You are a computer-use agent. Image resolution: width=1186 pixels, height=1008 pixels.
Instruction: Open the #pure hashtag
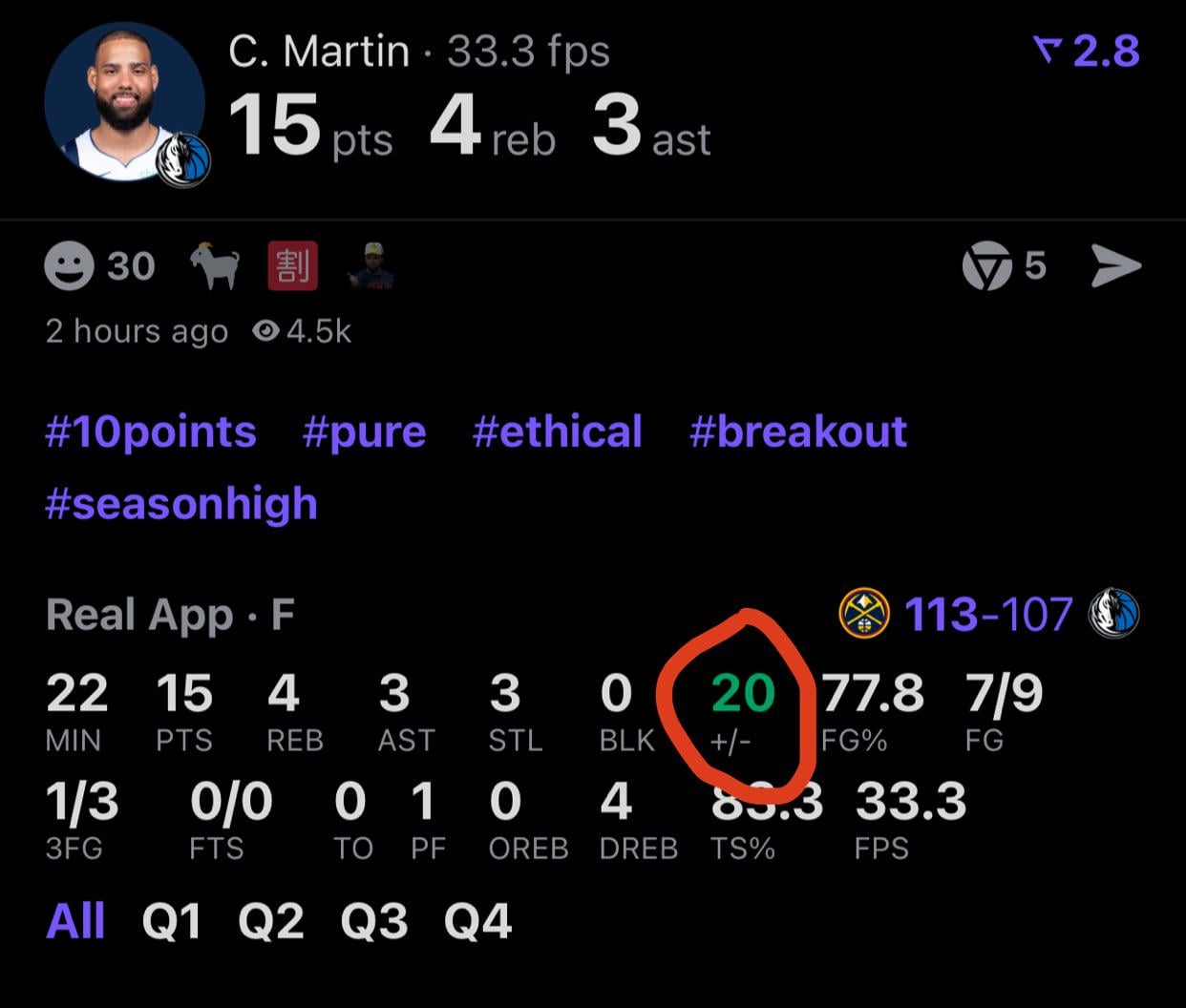[x=364, y=432]
